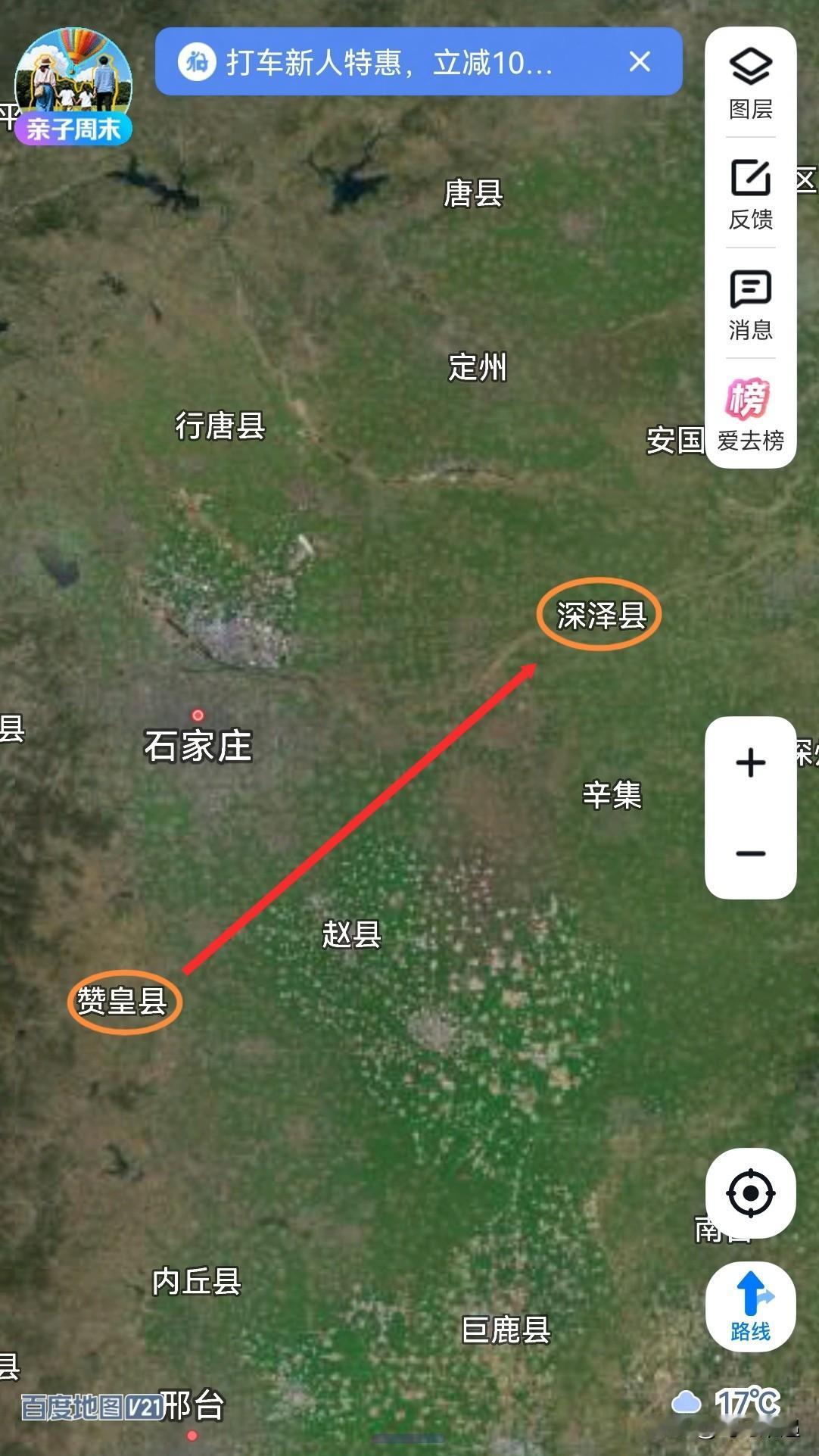The image size is (819, 1456).
Task: Click the circled 深泽县 label
Action: [x=602, y=615]
